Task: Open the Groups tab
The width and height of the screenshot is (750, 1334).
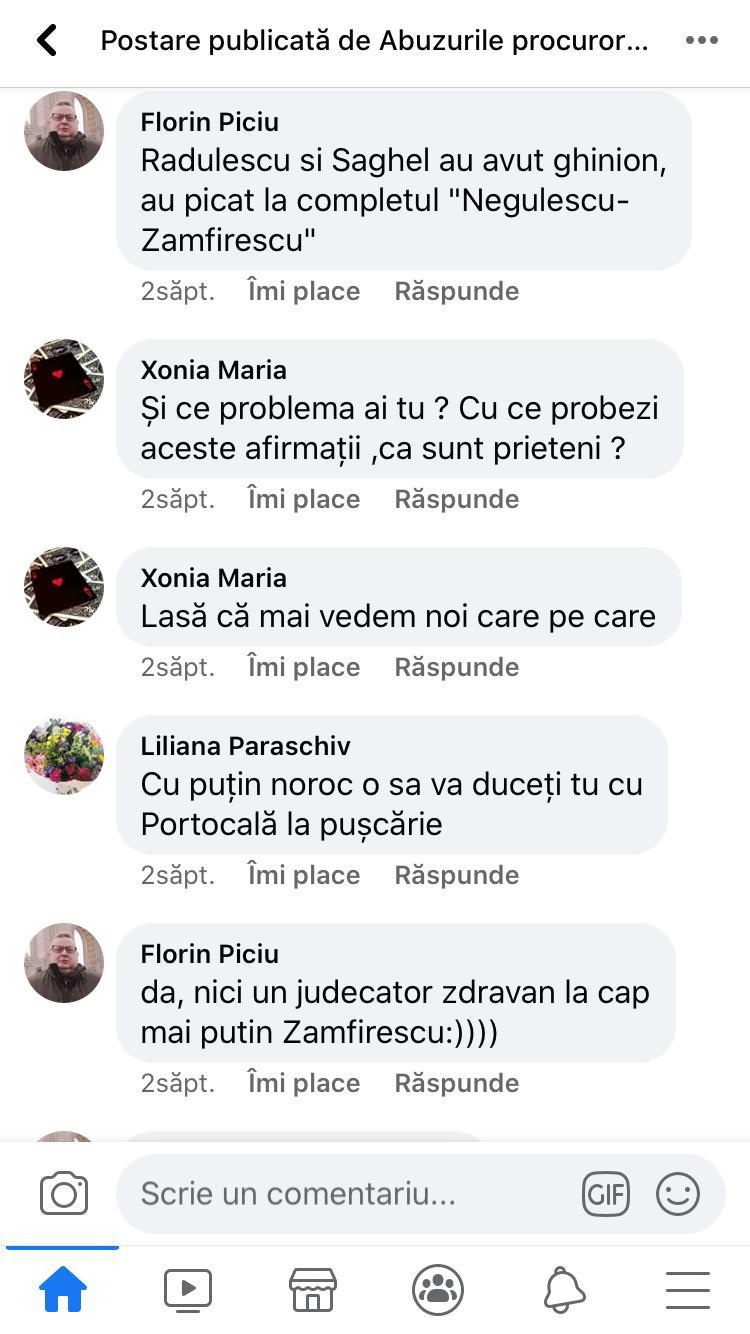Action: [438, 1290]
